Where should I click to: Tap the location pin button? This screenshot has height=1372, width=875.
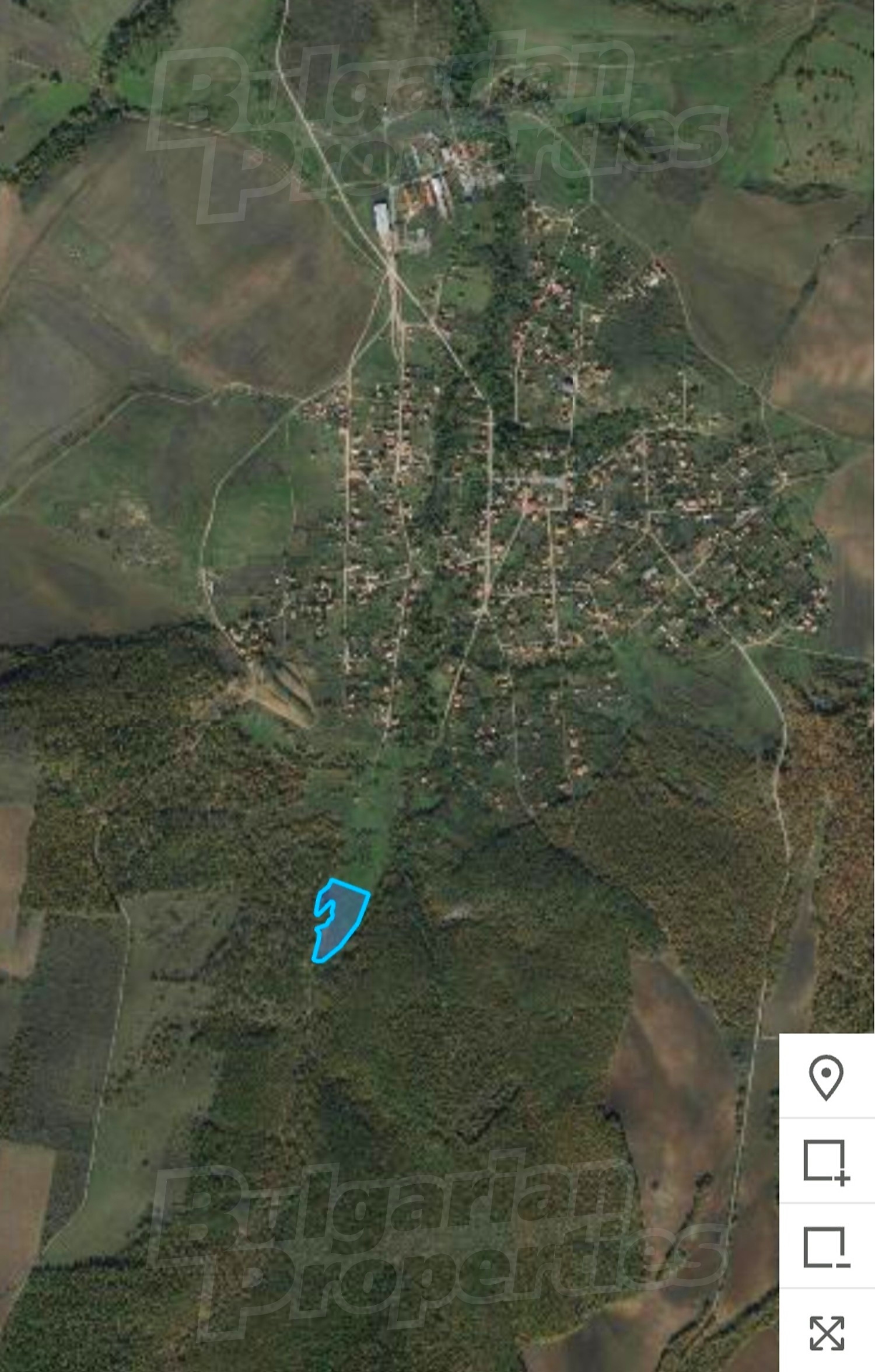[x=826, y=1077]
